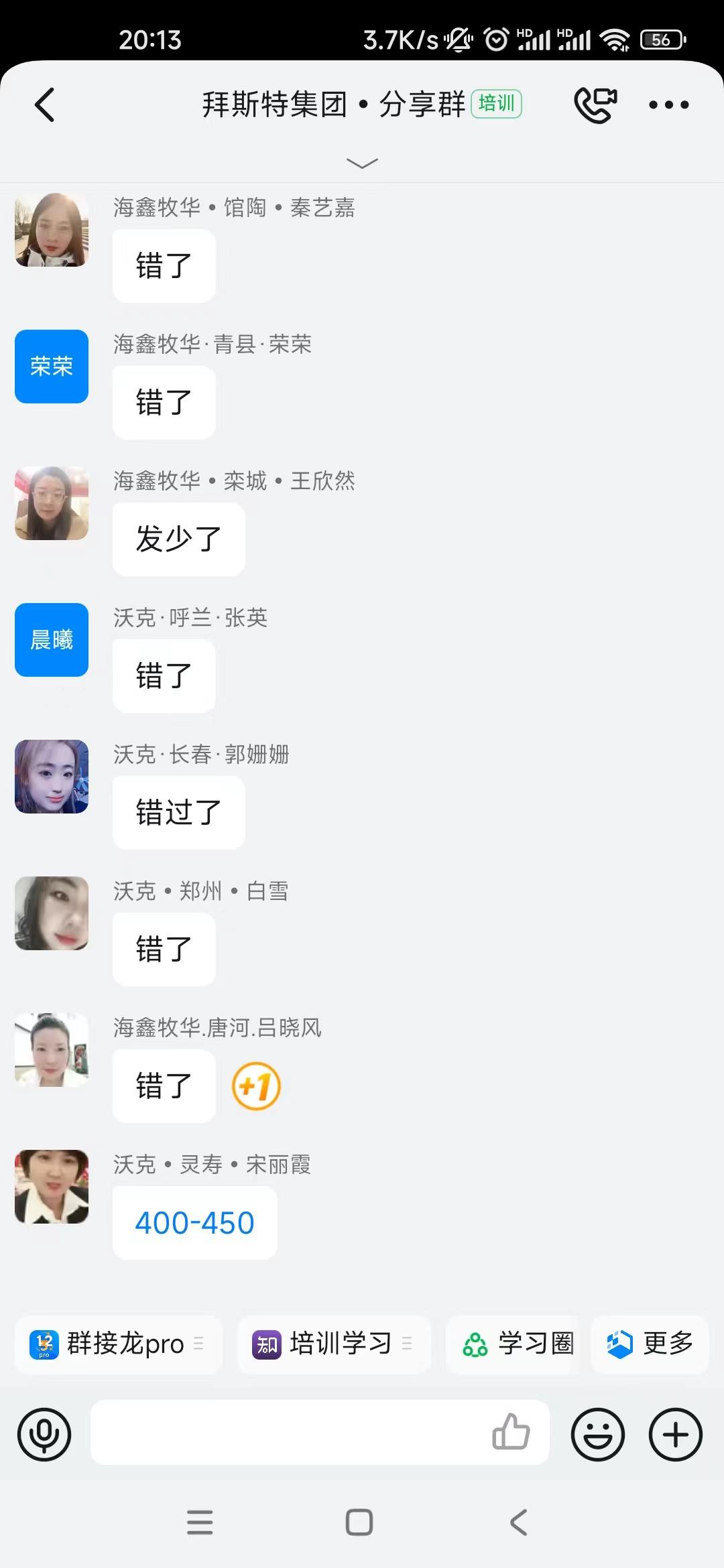724x1568 pixels.
Task: Open the plus attachment menu
Action: click(675, 1435)
